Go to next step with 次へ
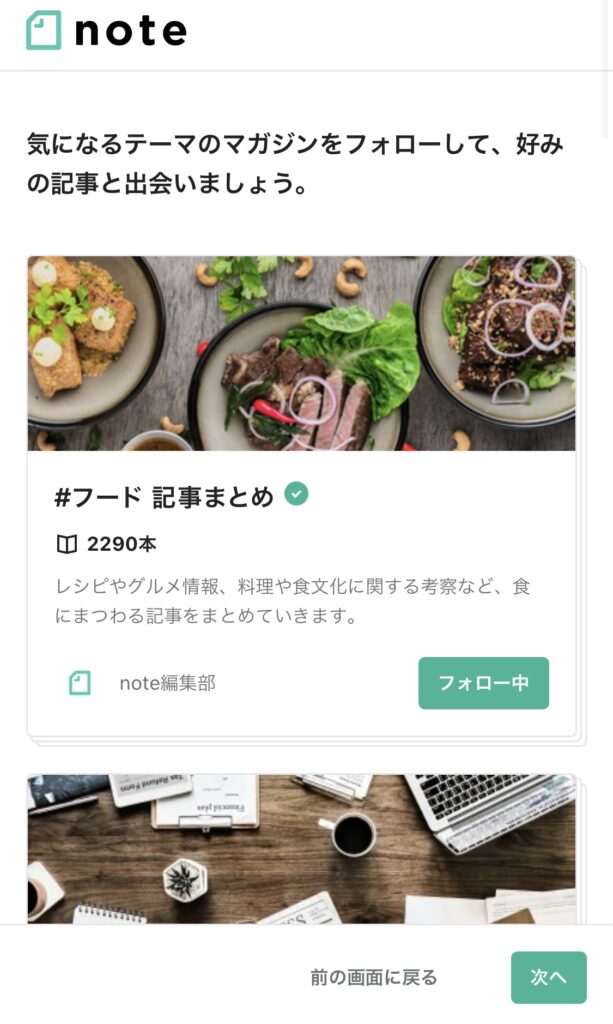The image size is (613, 1024). click(548, 977)
